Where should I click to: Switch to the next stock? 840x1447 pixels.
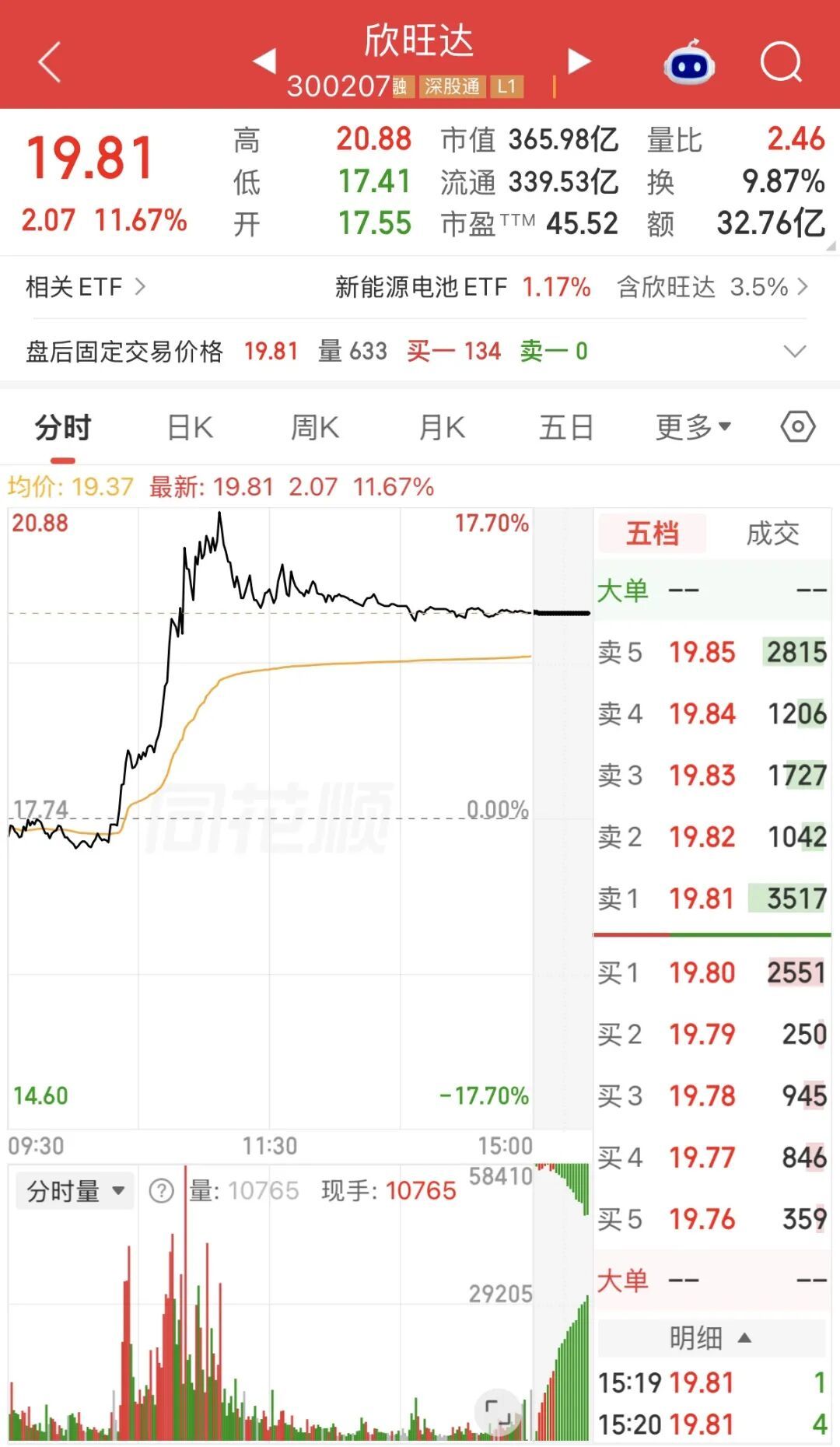point(579,61)
